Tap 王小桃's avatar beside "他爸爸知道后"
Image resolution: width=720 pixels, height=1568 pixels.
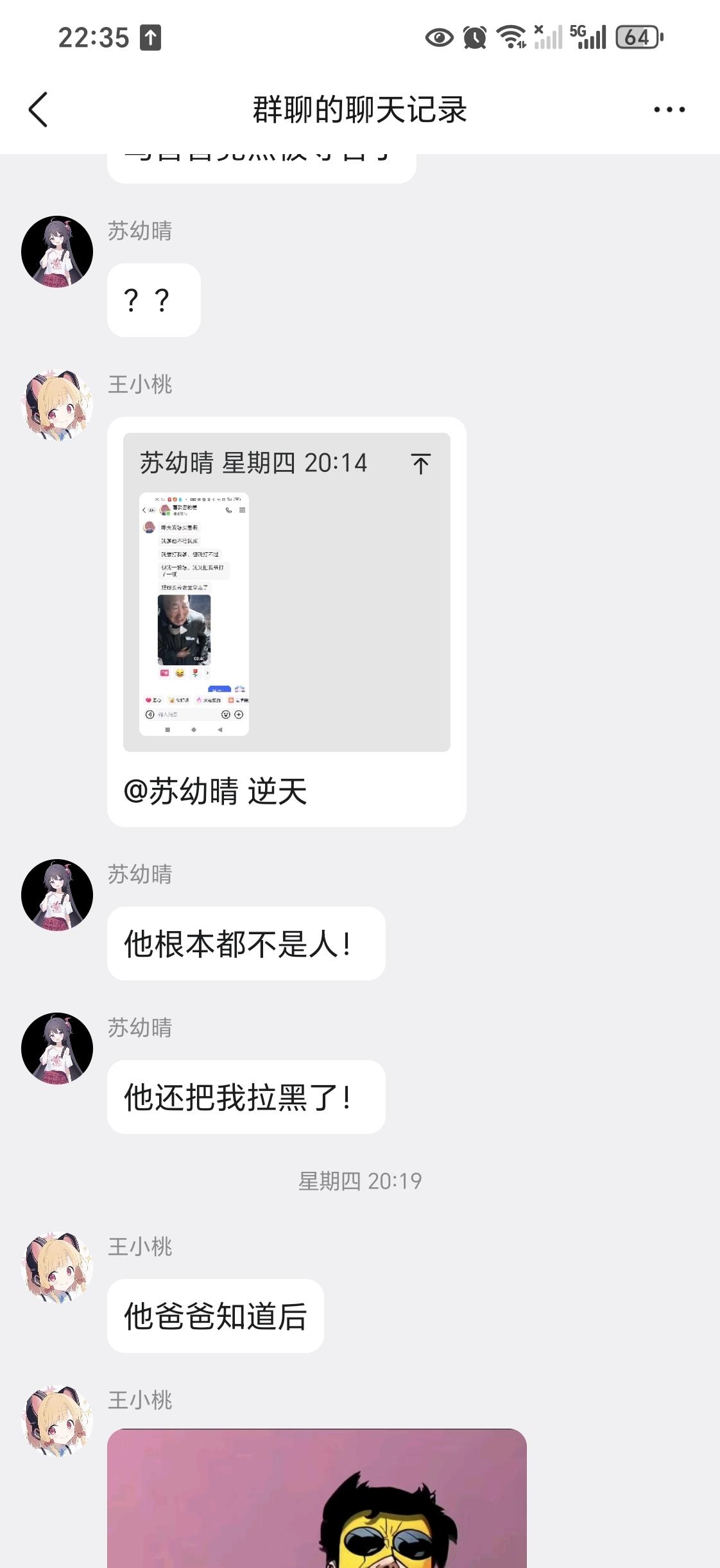(x=57, y=1267)
